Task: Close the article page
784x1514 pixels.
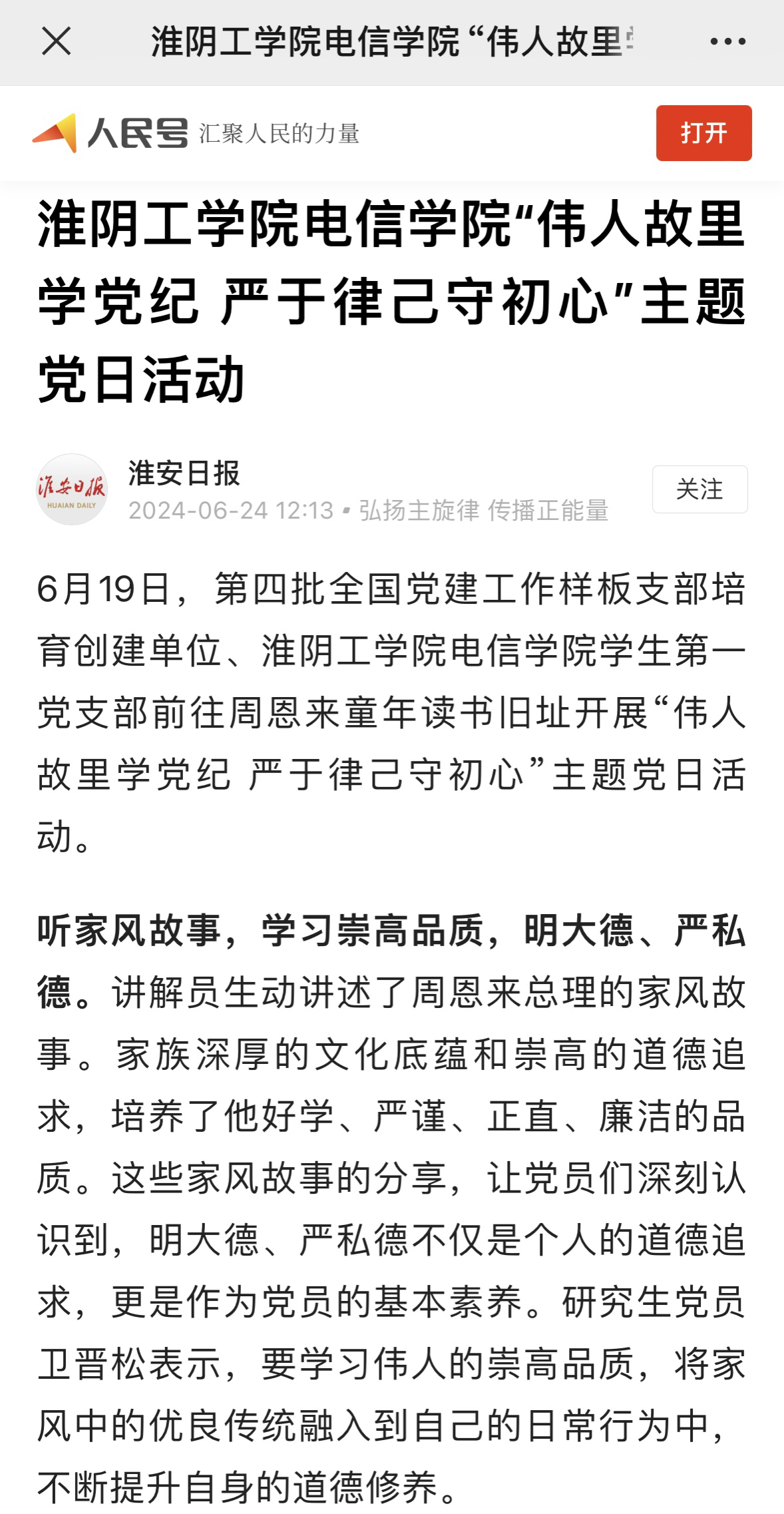Action: point(57,41)
